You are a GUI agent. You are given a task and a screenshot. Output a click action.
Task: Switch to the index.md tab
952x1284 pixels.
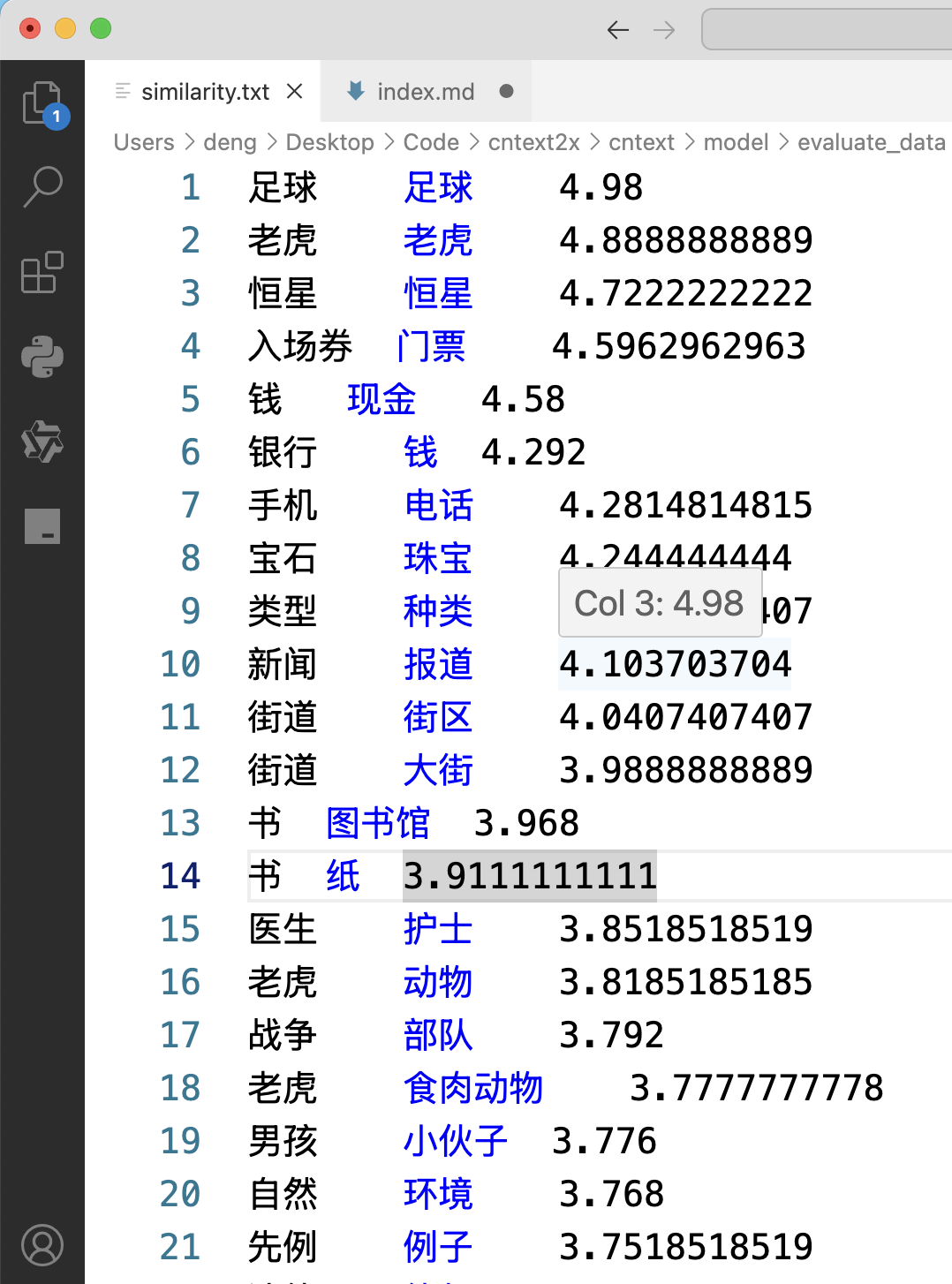click(425, 91)
